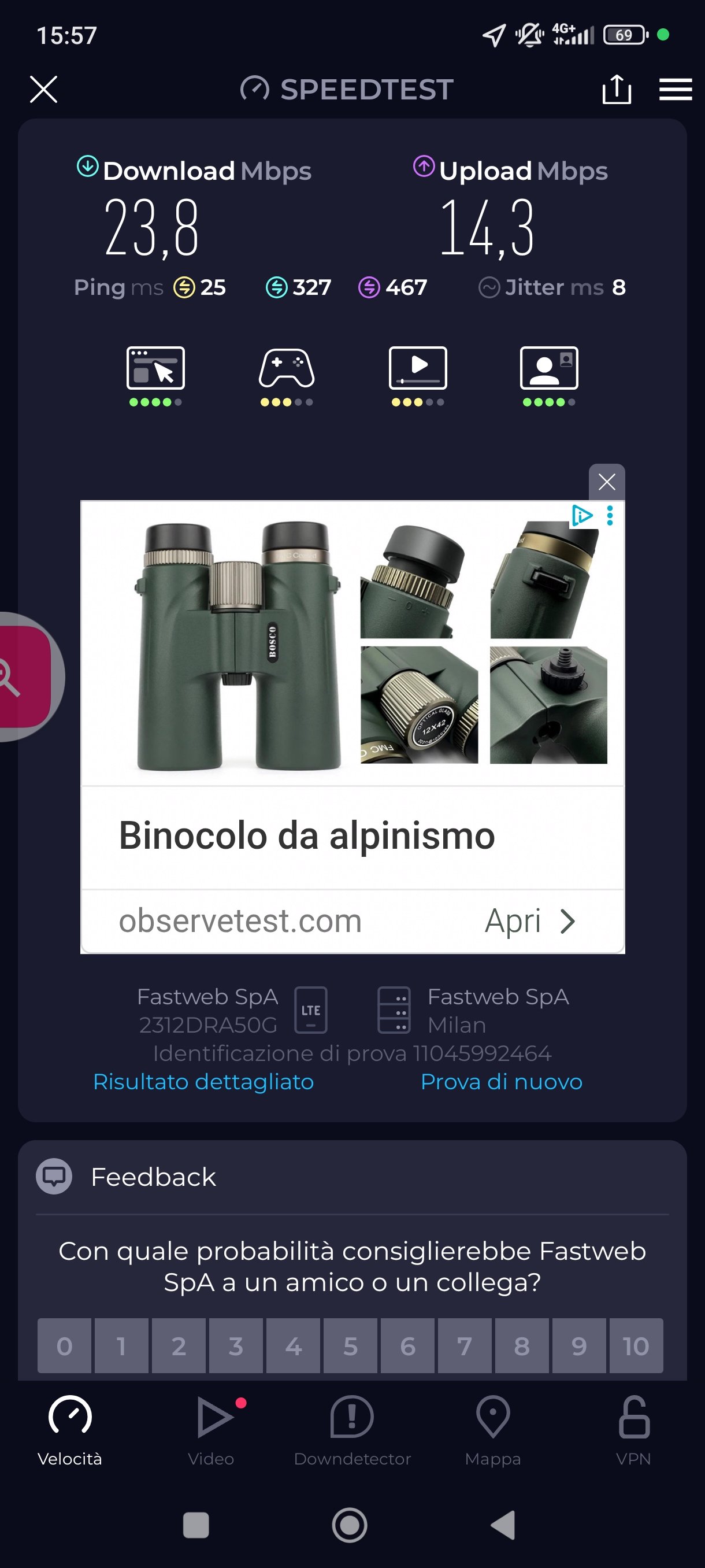Select the Velocità tab

70,1430
